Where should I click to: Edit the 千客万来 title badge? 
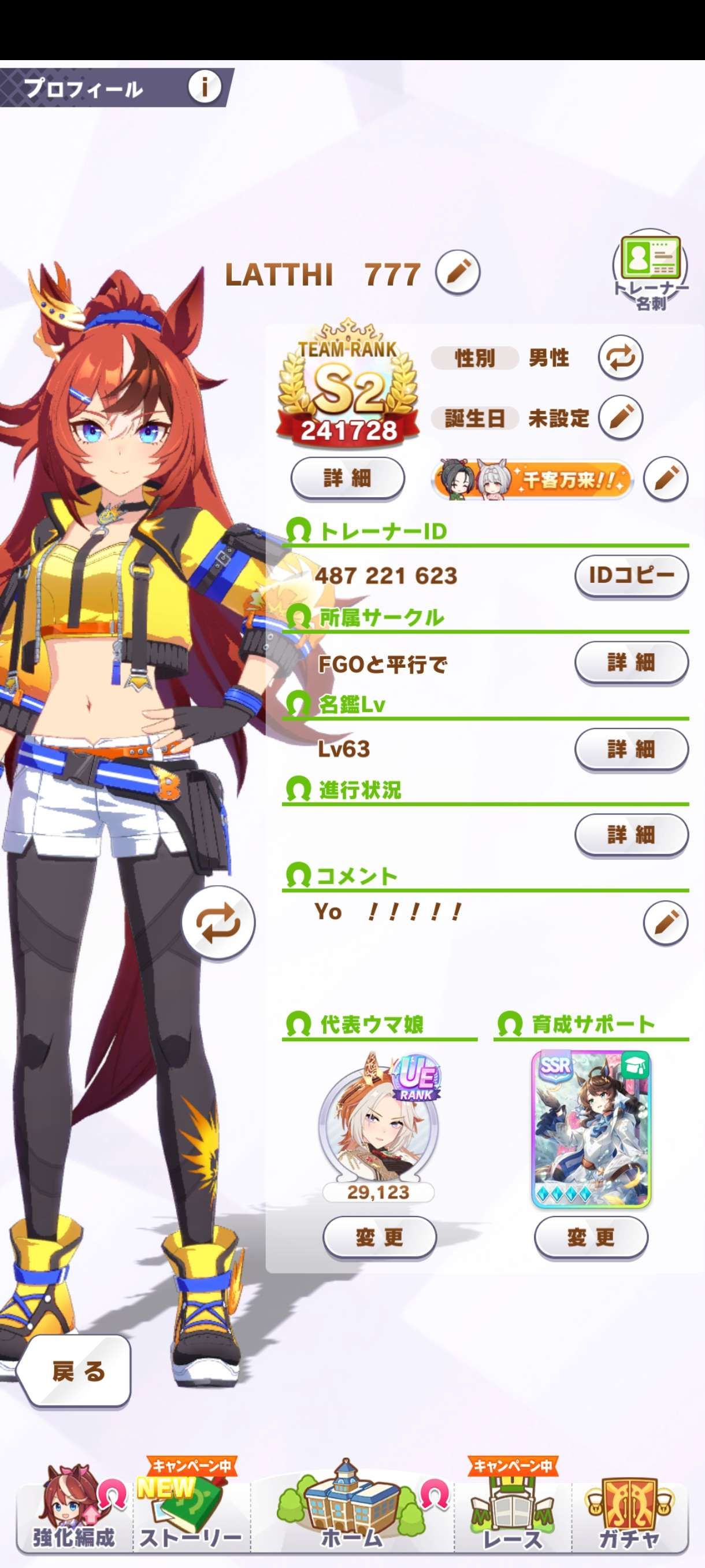coord(665,478)
